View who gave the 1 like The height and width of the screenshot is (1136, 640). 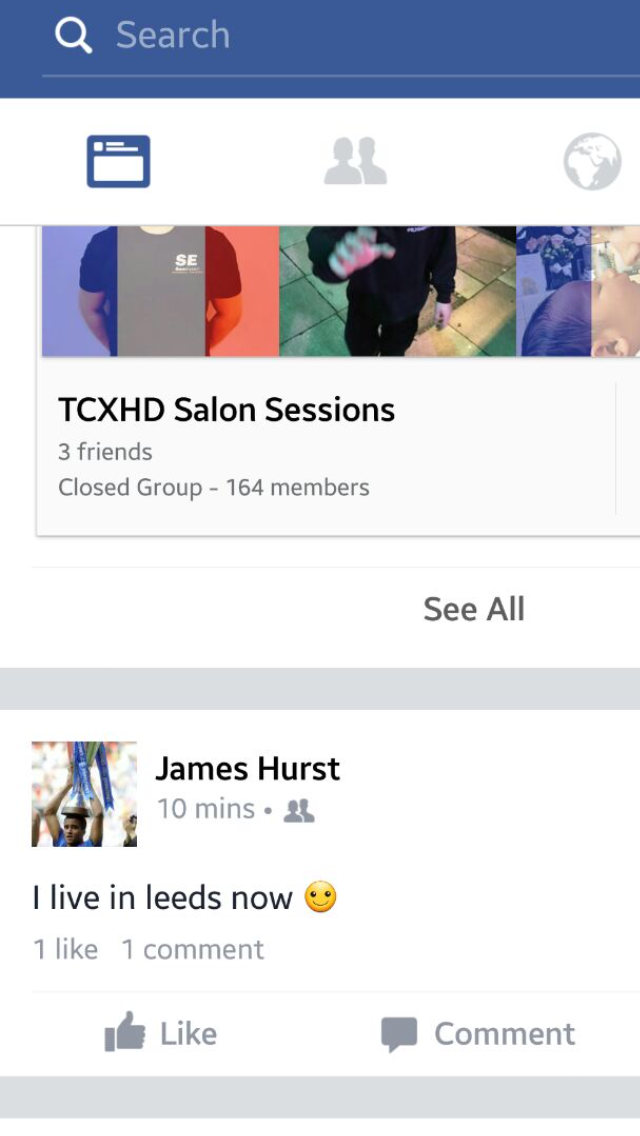point(65,949)
